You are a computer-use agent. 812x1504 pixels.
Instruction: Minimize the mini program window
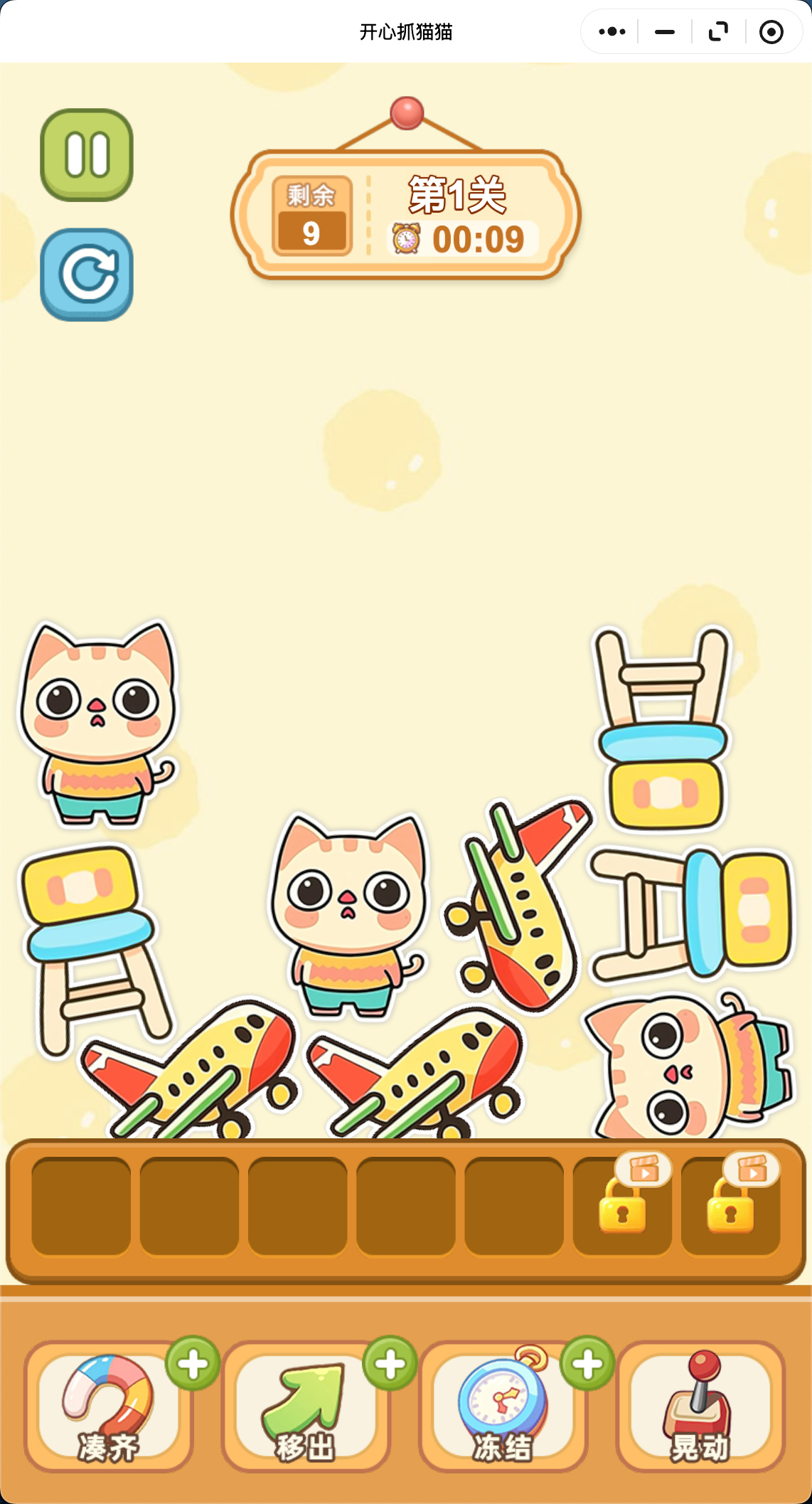(x=664, y=32)
